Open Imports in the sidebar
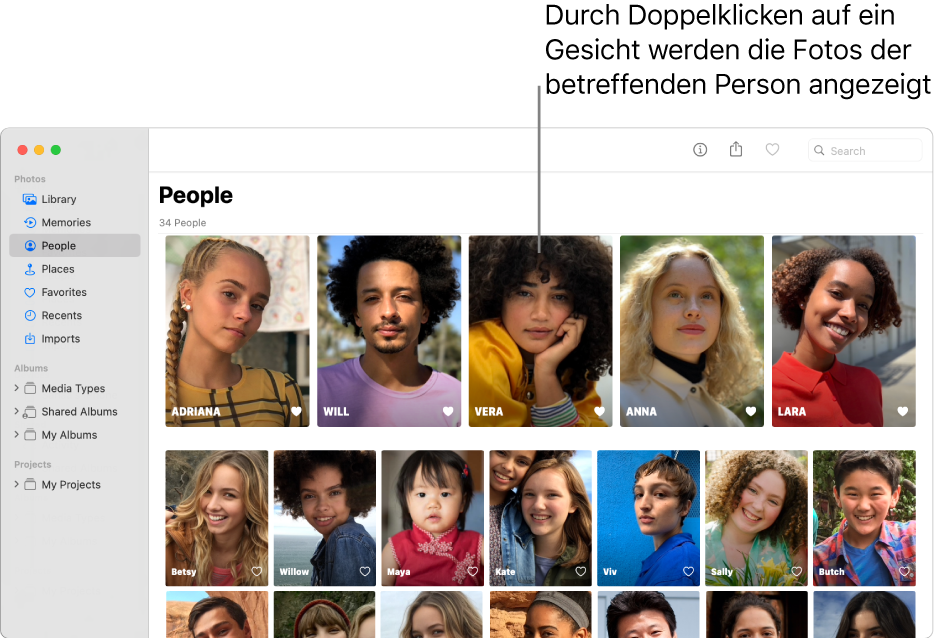The width and height of the screenshot is (934, 638). click(x=61, y=339)
